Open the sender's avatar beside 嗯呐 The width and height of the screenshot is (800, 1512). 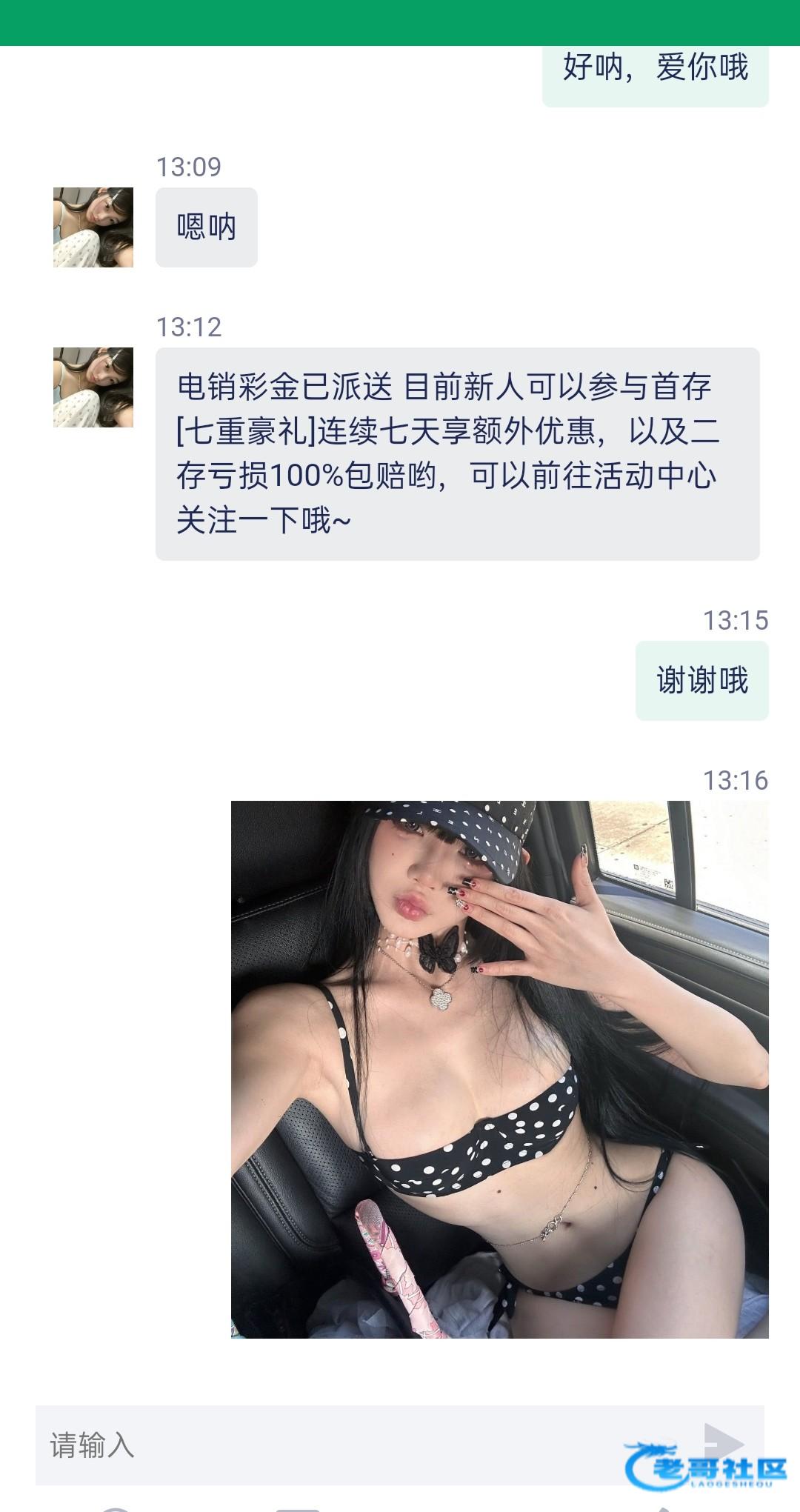point(93,227)
